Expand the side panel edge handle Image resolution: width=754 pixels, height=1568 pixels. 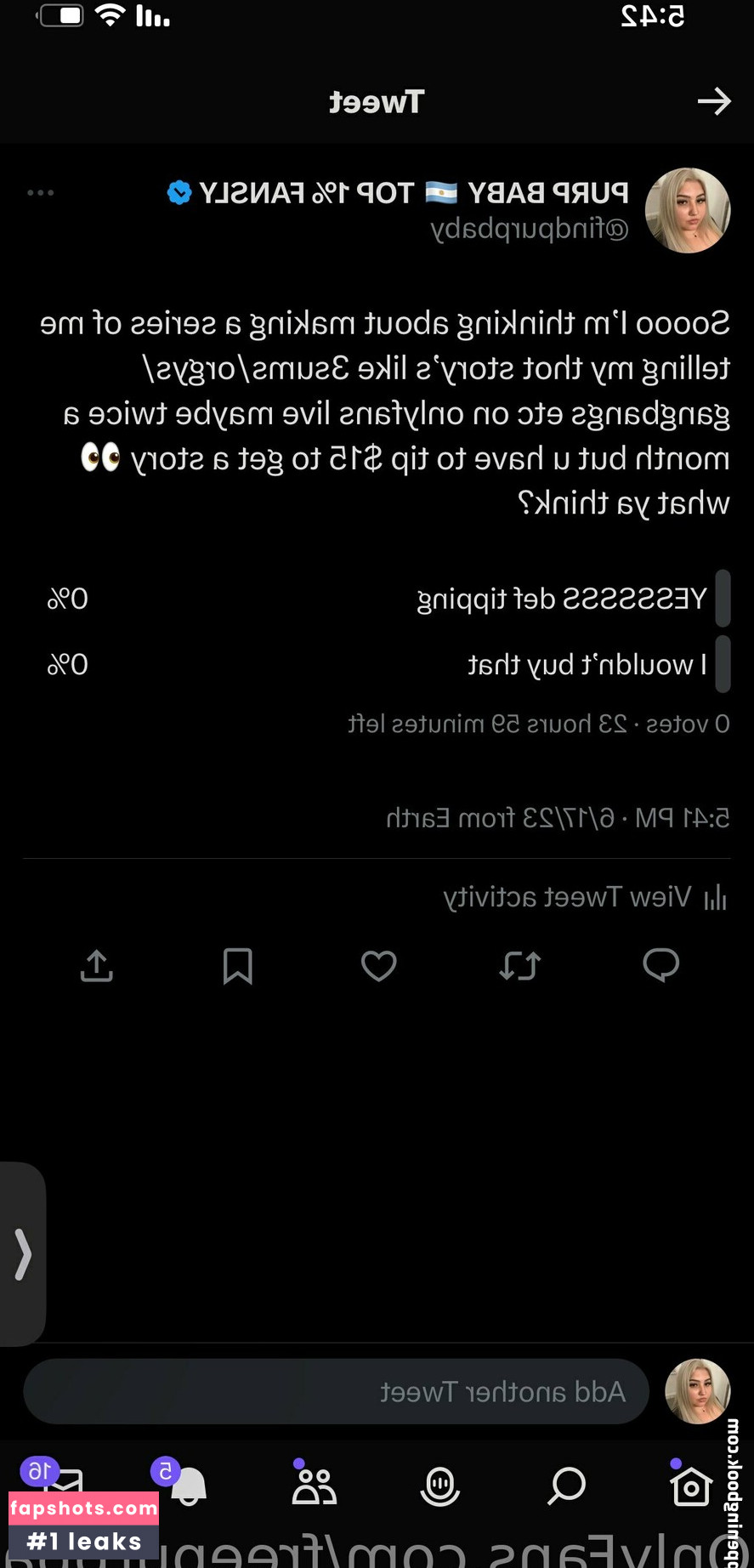click(x=23, y=1253)
